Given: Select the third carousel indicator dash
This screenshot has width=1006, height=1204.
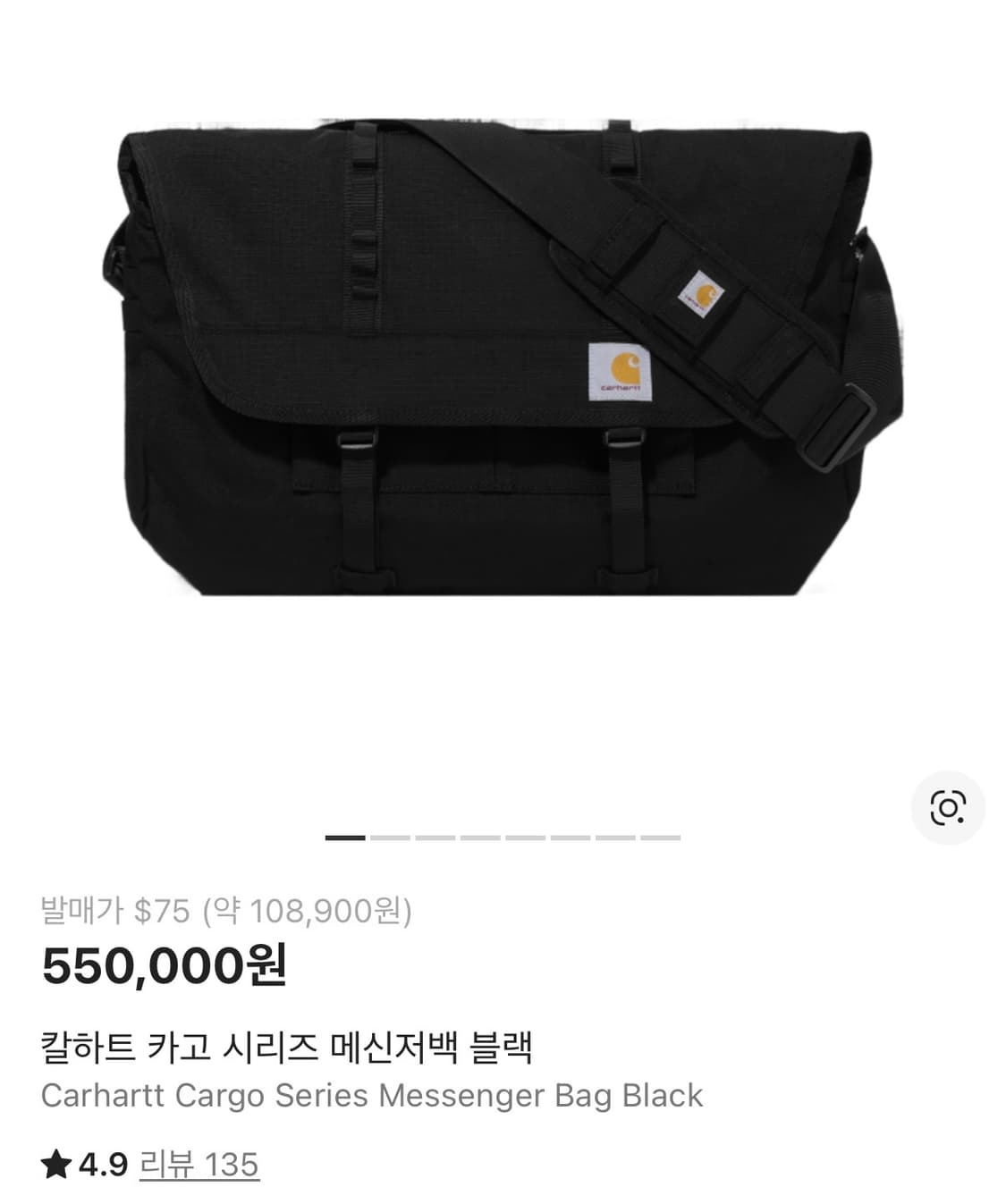Looking at the screenshot, I should click(435, 838).
